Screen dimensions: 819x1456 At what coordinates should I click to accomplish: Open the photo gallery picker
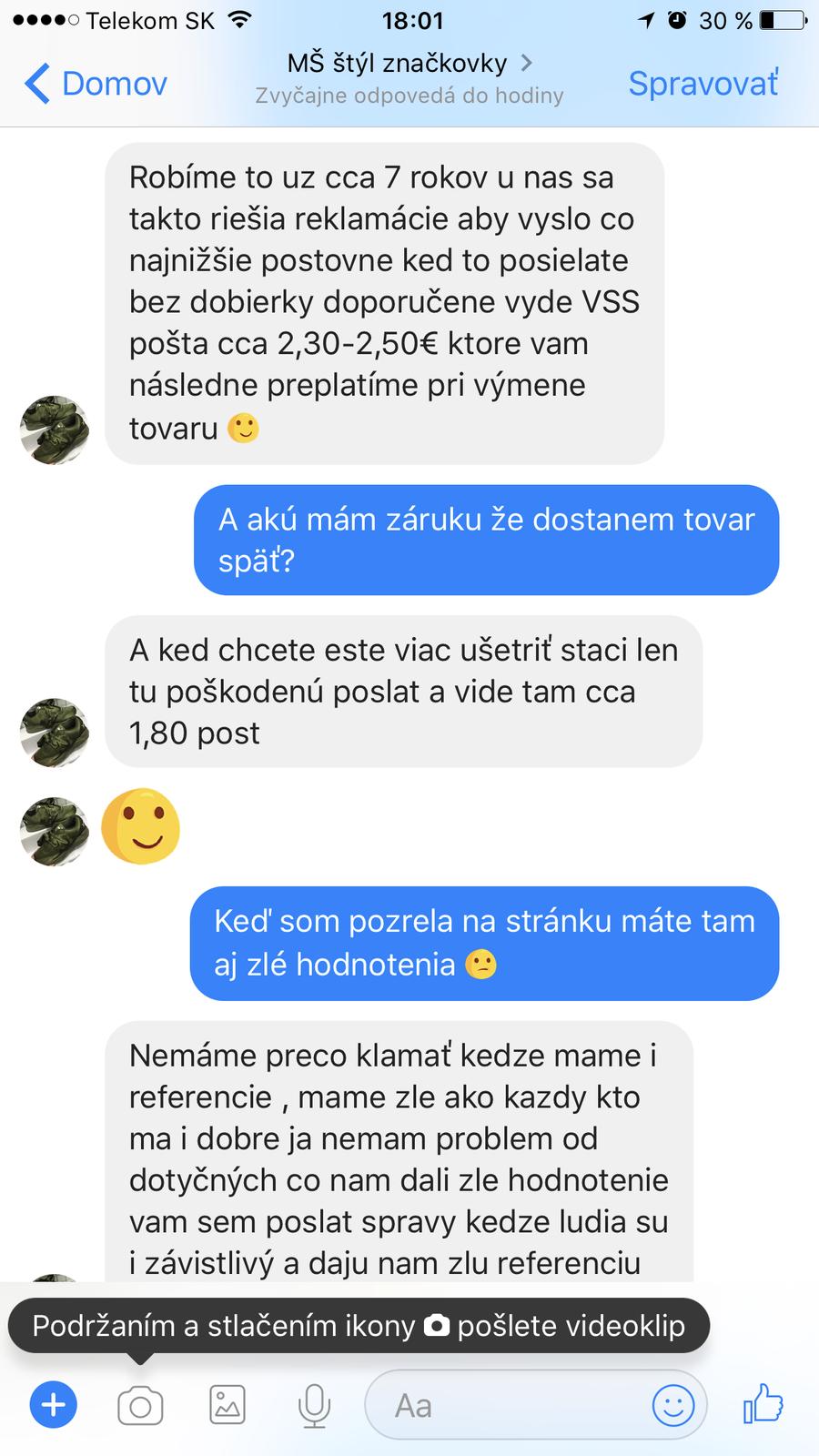(227, 1405)
